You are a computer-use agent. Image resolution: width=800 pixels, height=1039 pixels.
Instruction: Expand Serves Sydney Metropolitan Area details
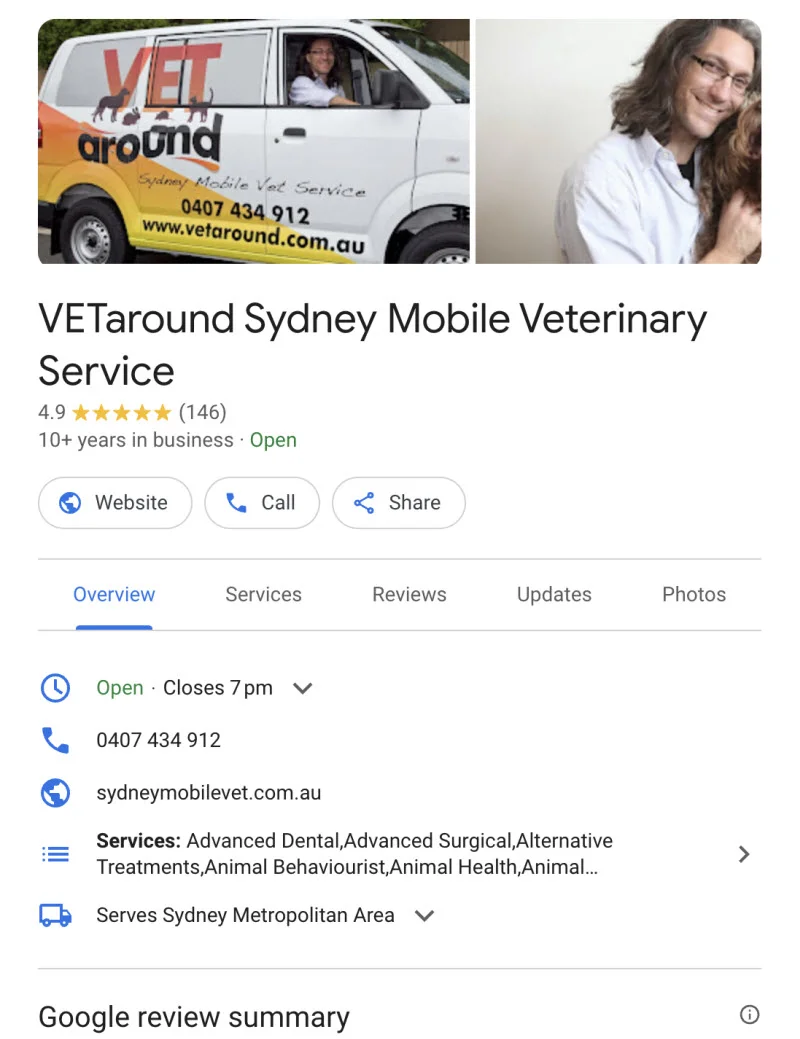point(424,915)
